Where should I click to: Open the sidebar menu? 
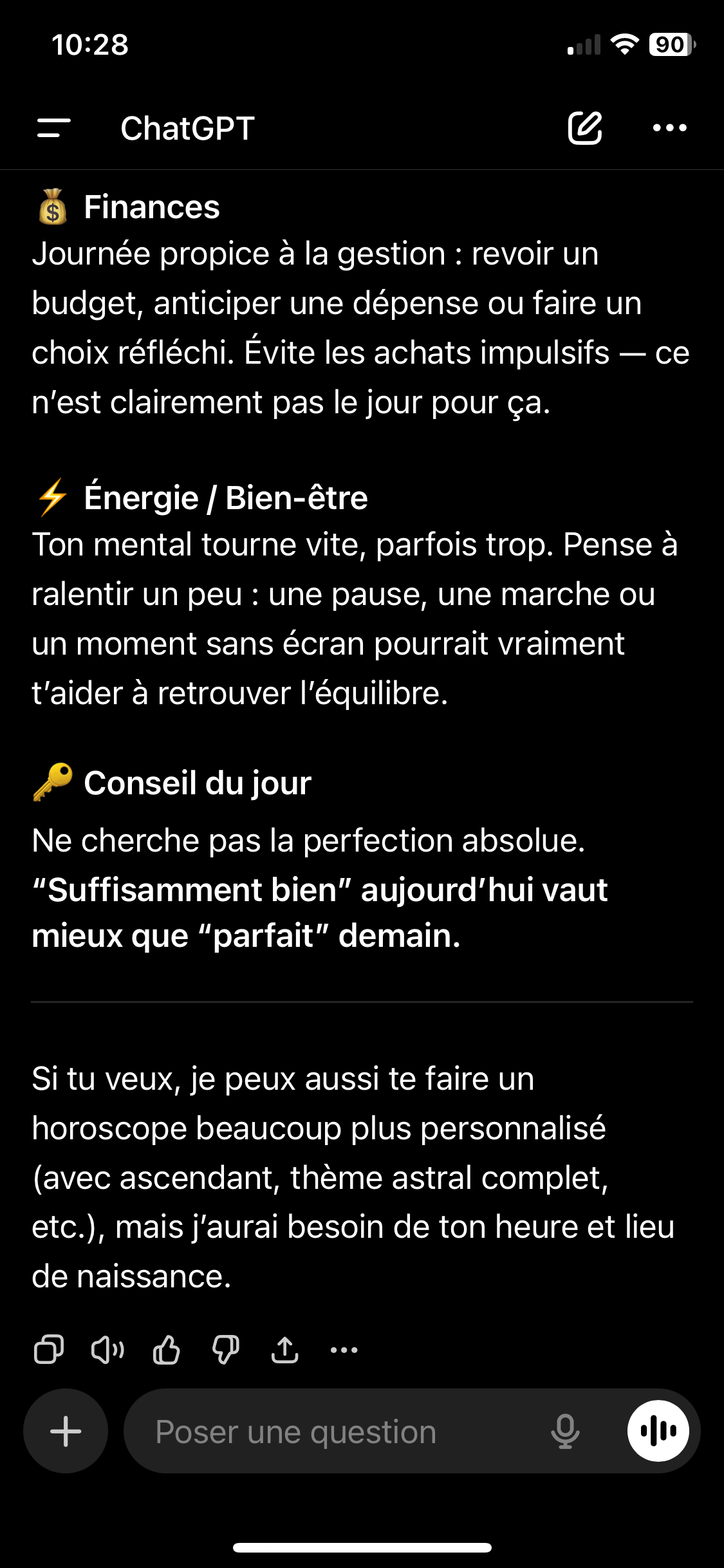(x=54, y=128)
